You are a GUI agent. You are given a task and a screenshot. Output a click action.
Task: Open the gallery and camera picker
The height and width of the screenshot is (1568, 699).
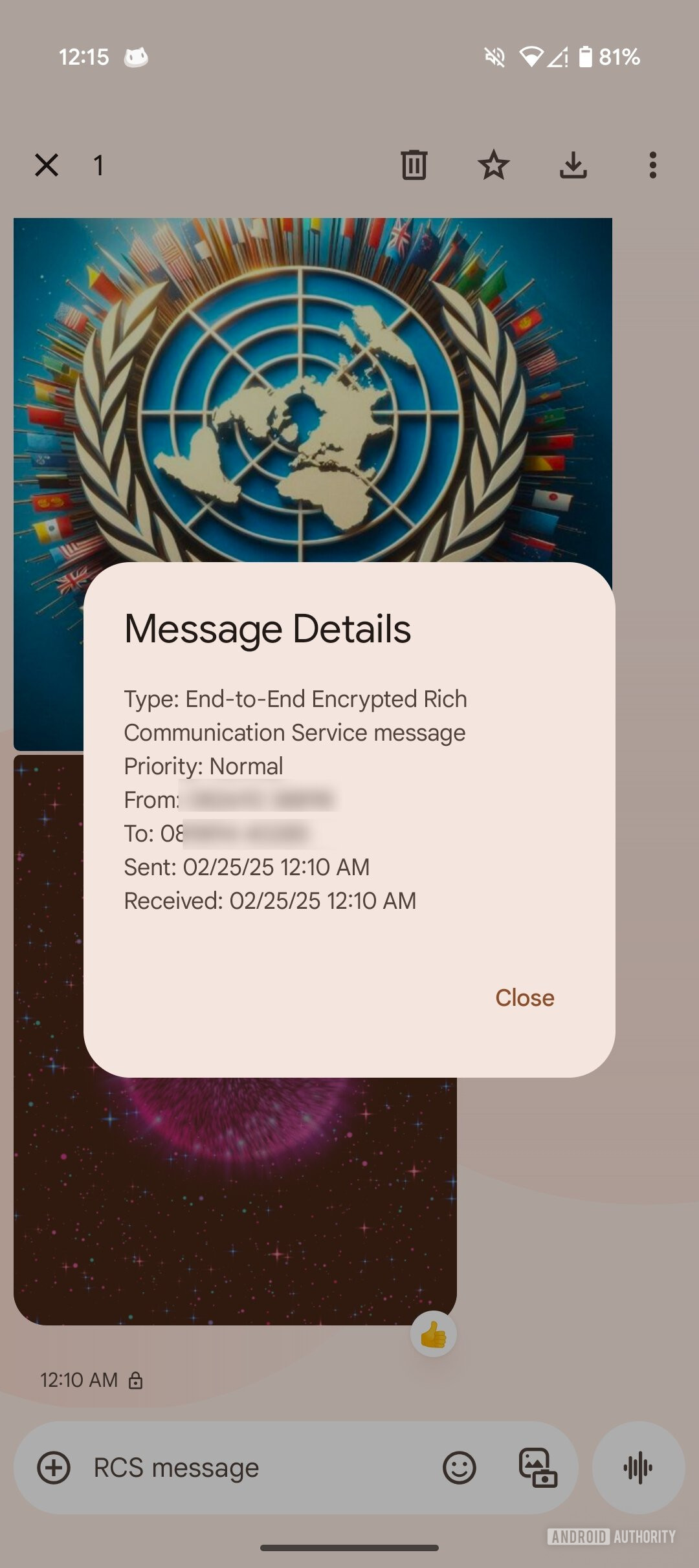[x=537, y=1468]
